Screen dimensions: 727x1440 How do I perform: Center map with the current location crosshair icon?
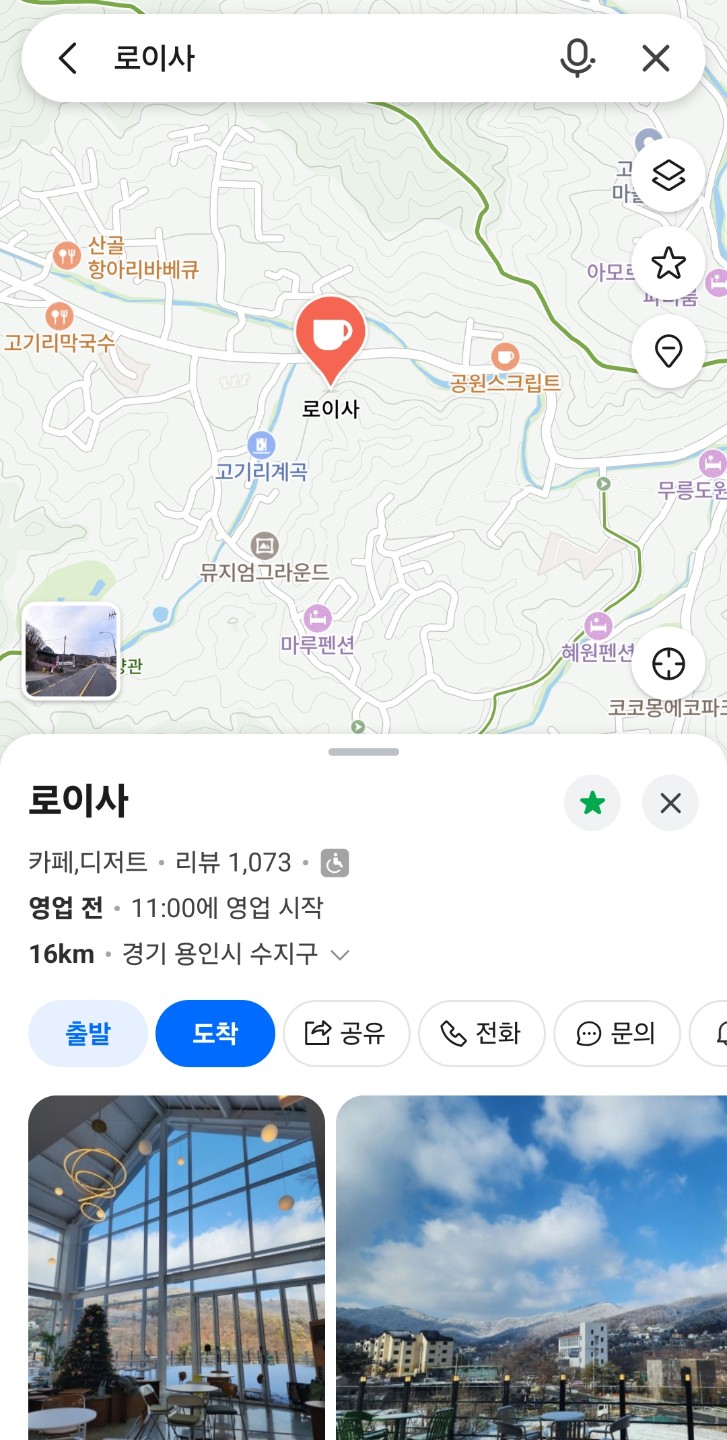[x=668, y=663]
